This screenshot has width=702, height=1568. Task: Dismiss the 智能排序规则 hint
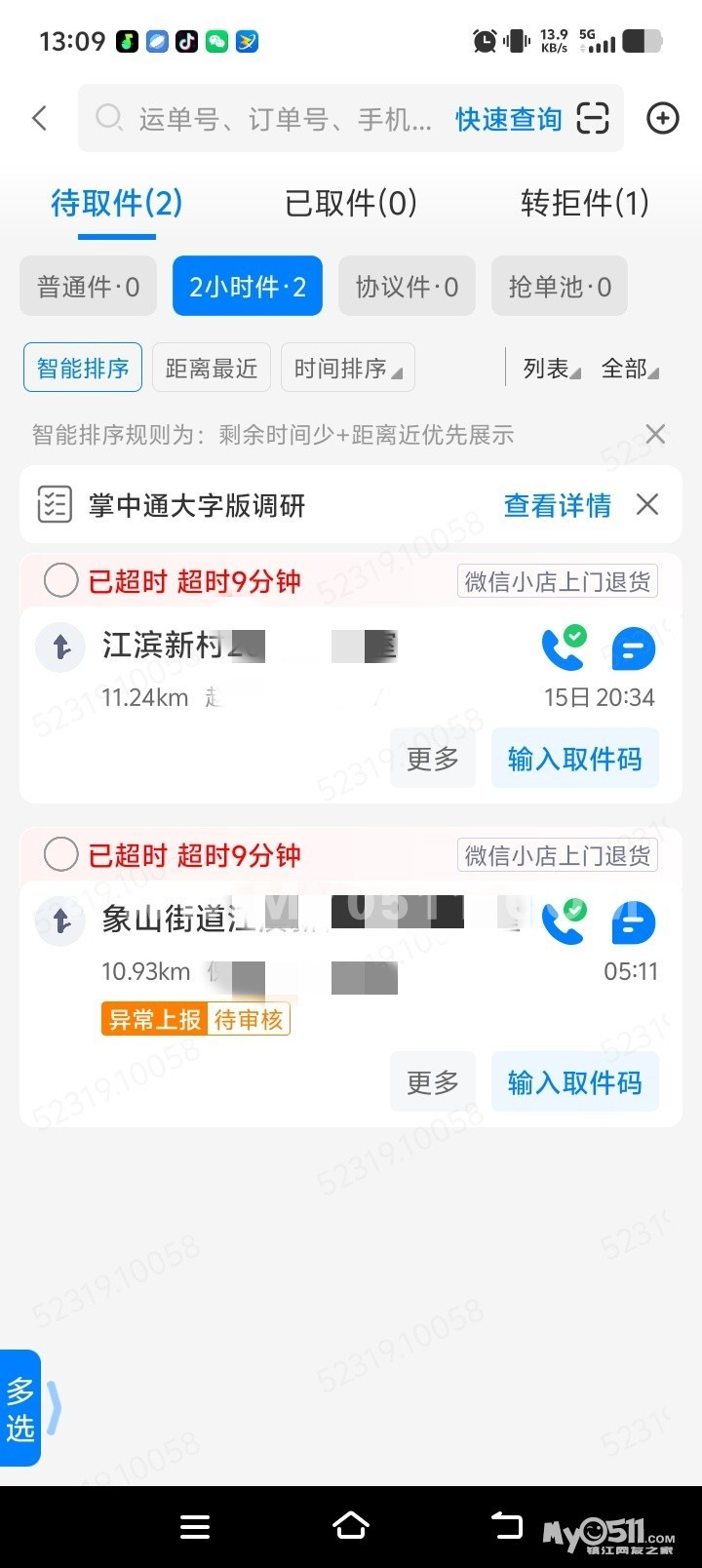pyautogui.click(x=656, y=434)
